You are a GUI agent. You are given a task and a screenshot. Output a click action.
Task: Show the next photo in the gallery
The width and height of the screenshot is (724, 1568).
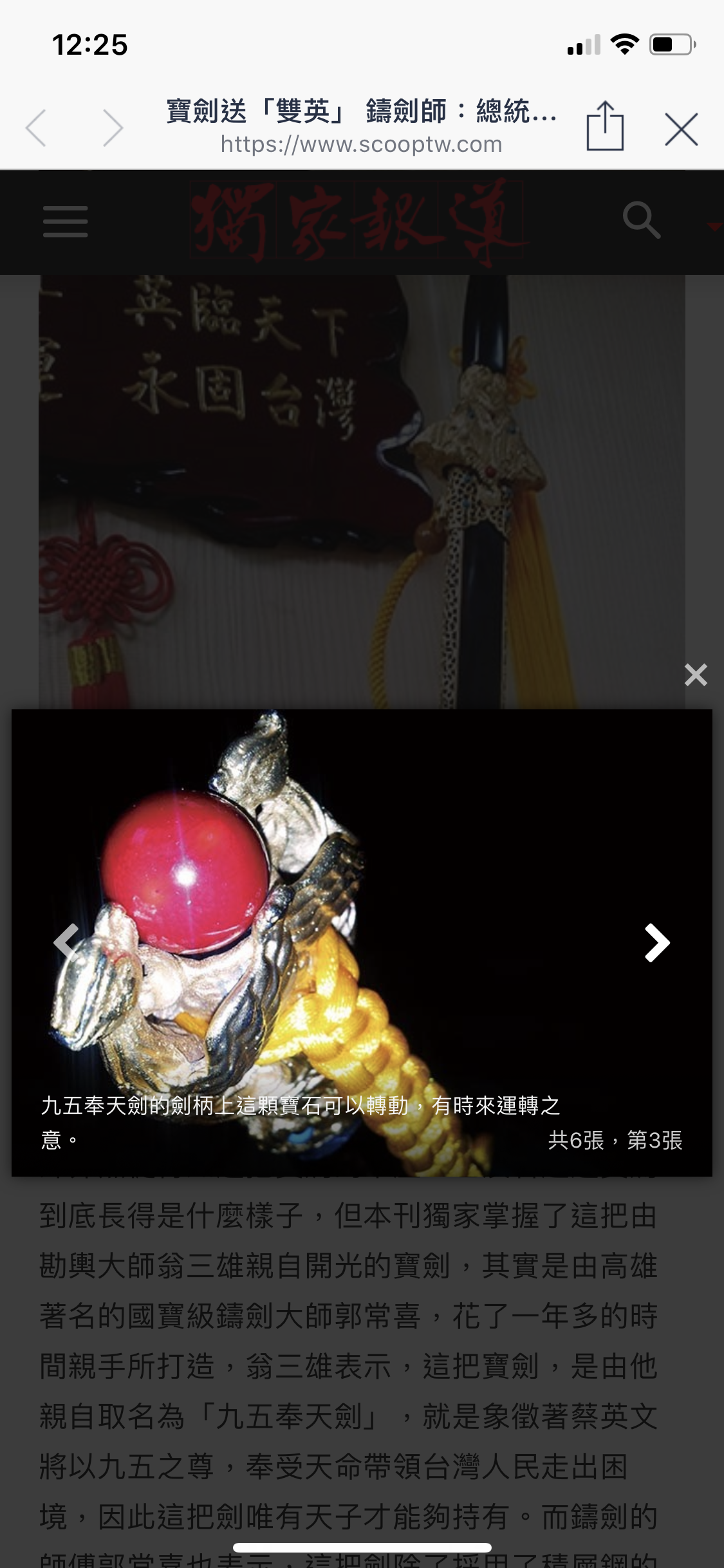click(657, 943)
